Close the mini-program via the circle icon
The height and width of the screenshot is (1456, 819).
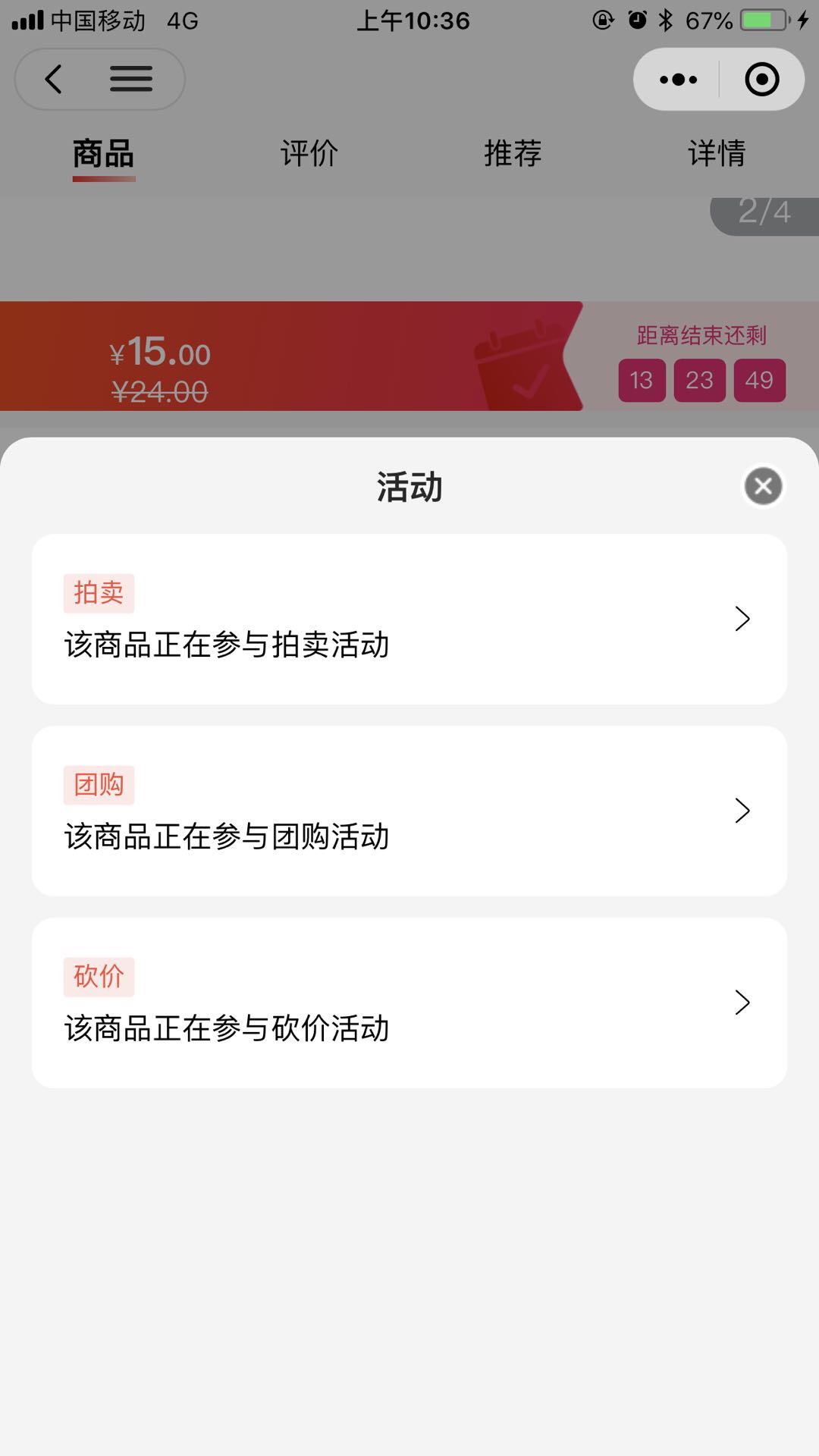(x=762, y=79)
